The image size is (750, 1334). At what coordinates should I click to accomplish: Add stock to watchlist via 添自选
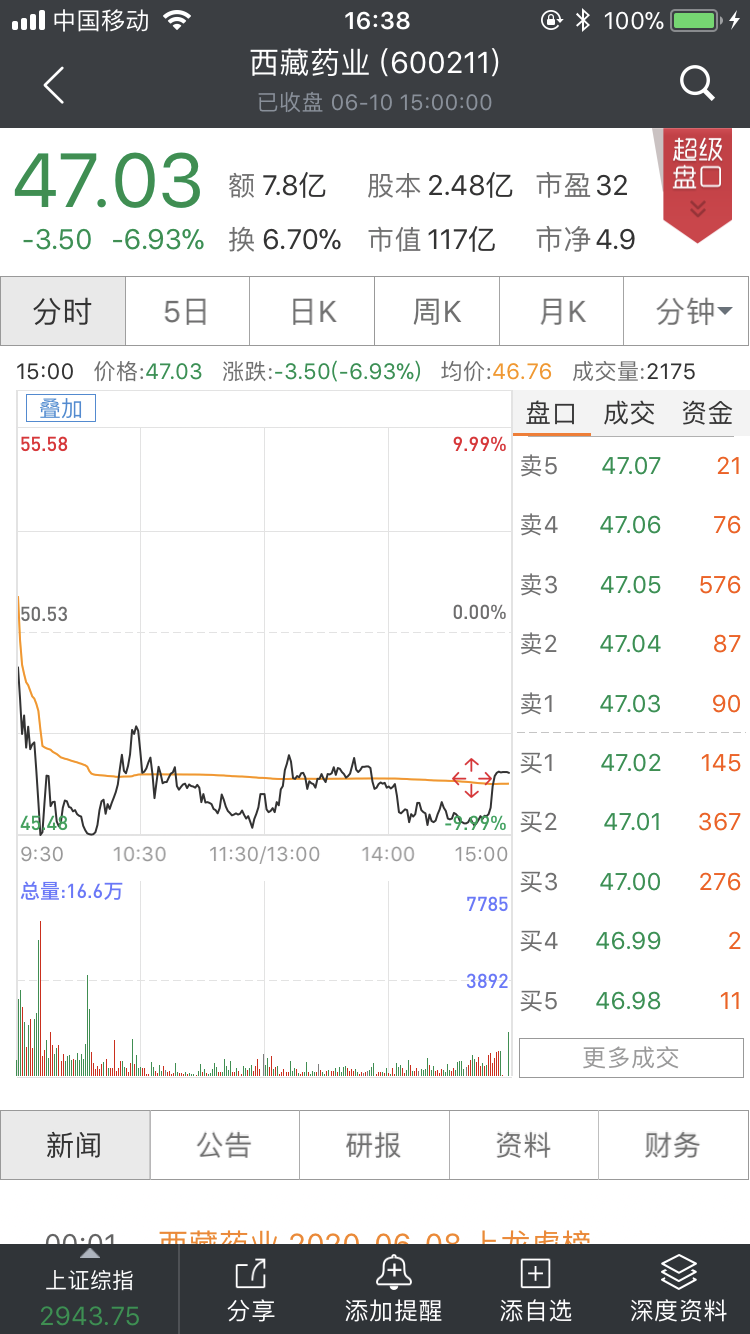tap(535, 1290)
